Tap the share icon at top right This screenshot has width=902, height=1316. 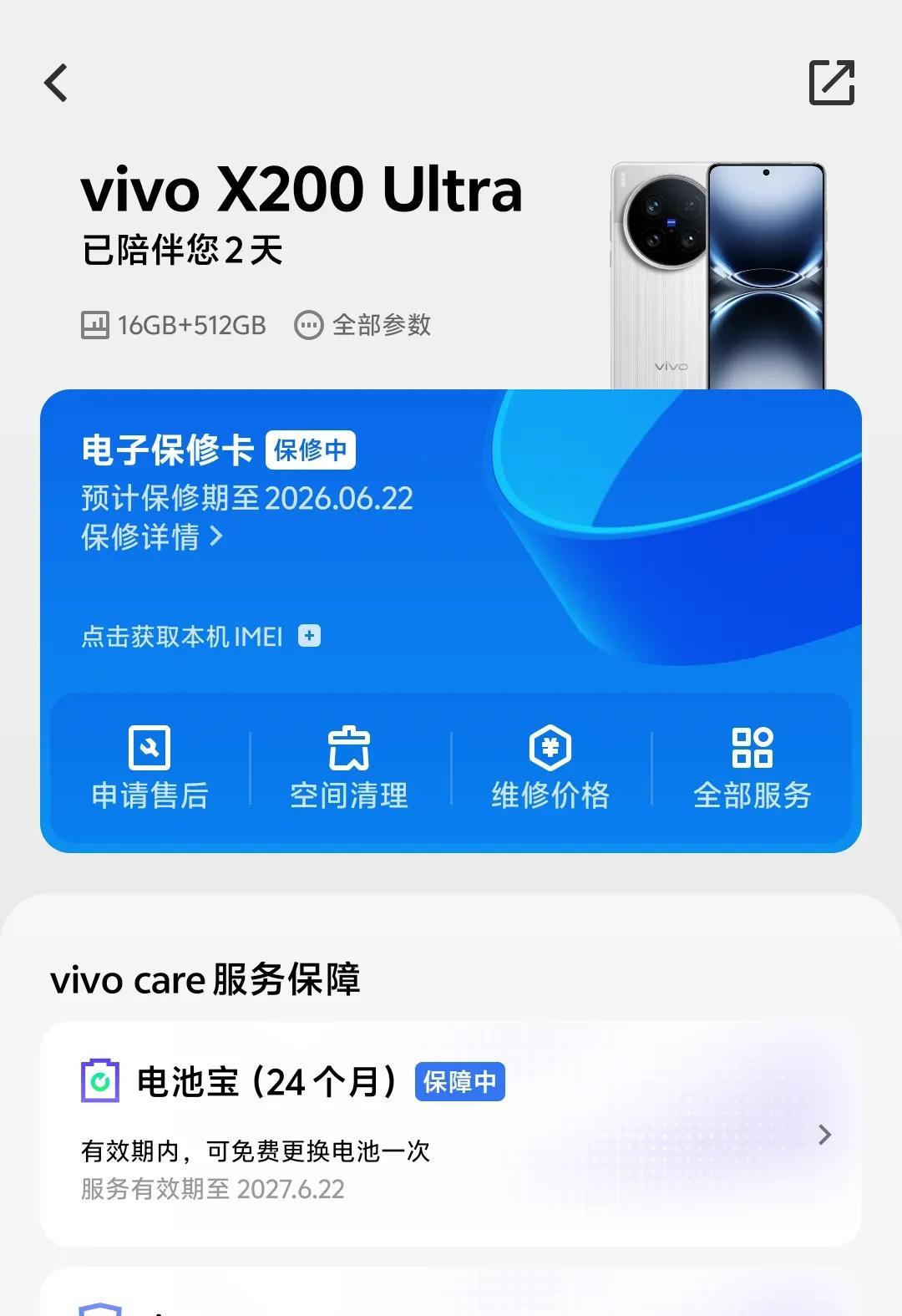click(832, 83)
